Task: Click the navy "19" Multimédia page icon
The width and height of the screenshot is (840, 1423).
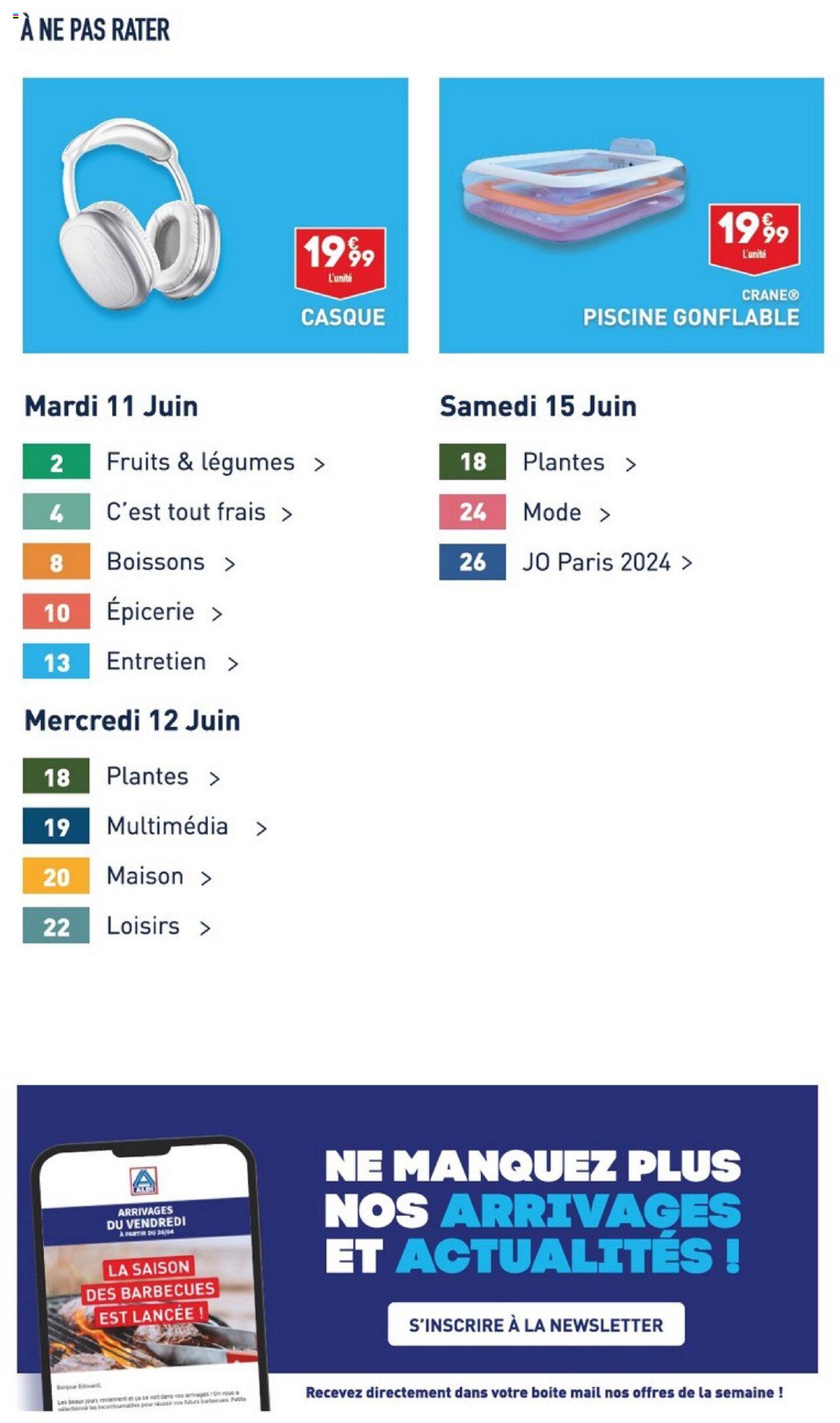Action: tap(56, 826)
